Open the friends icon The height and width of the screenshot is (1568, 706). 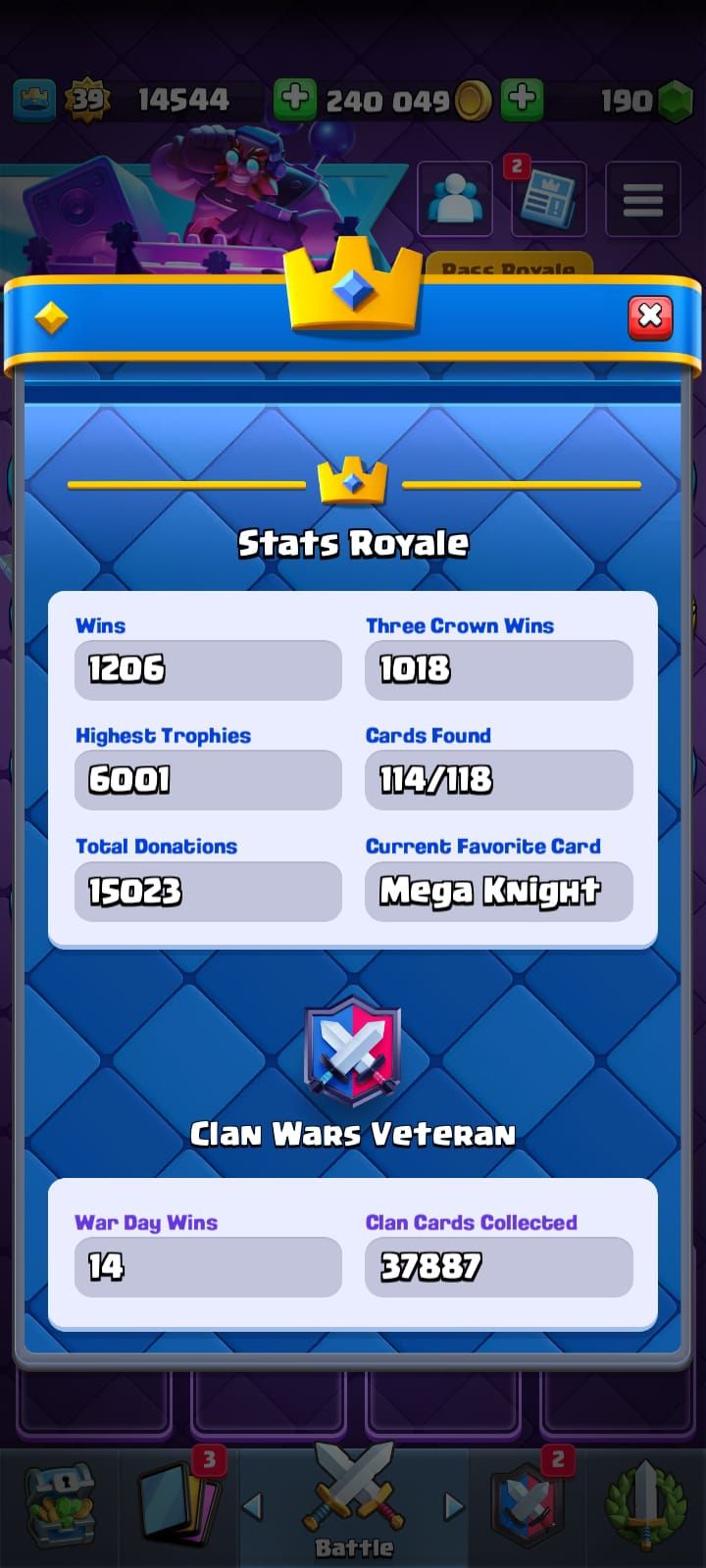[x=455, y=200]
